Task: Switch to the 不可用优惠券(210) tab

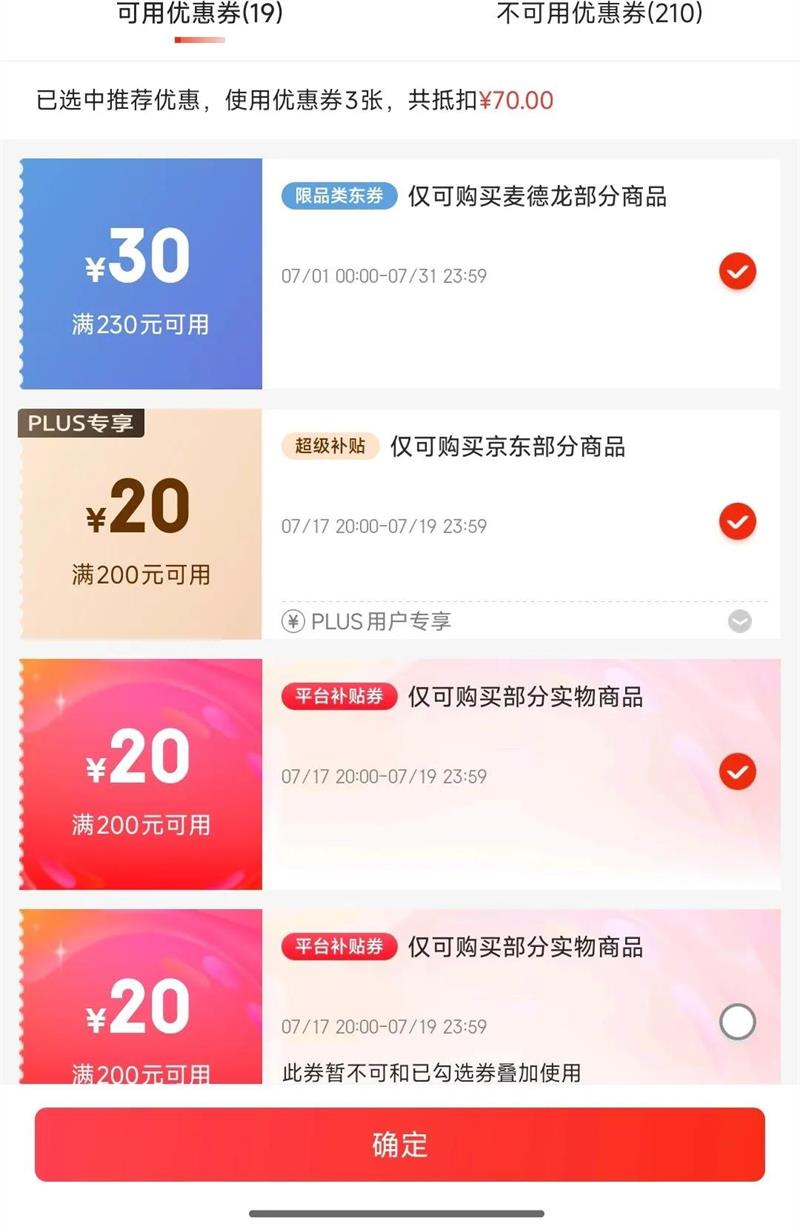Action: [x=599, y=14]
